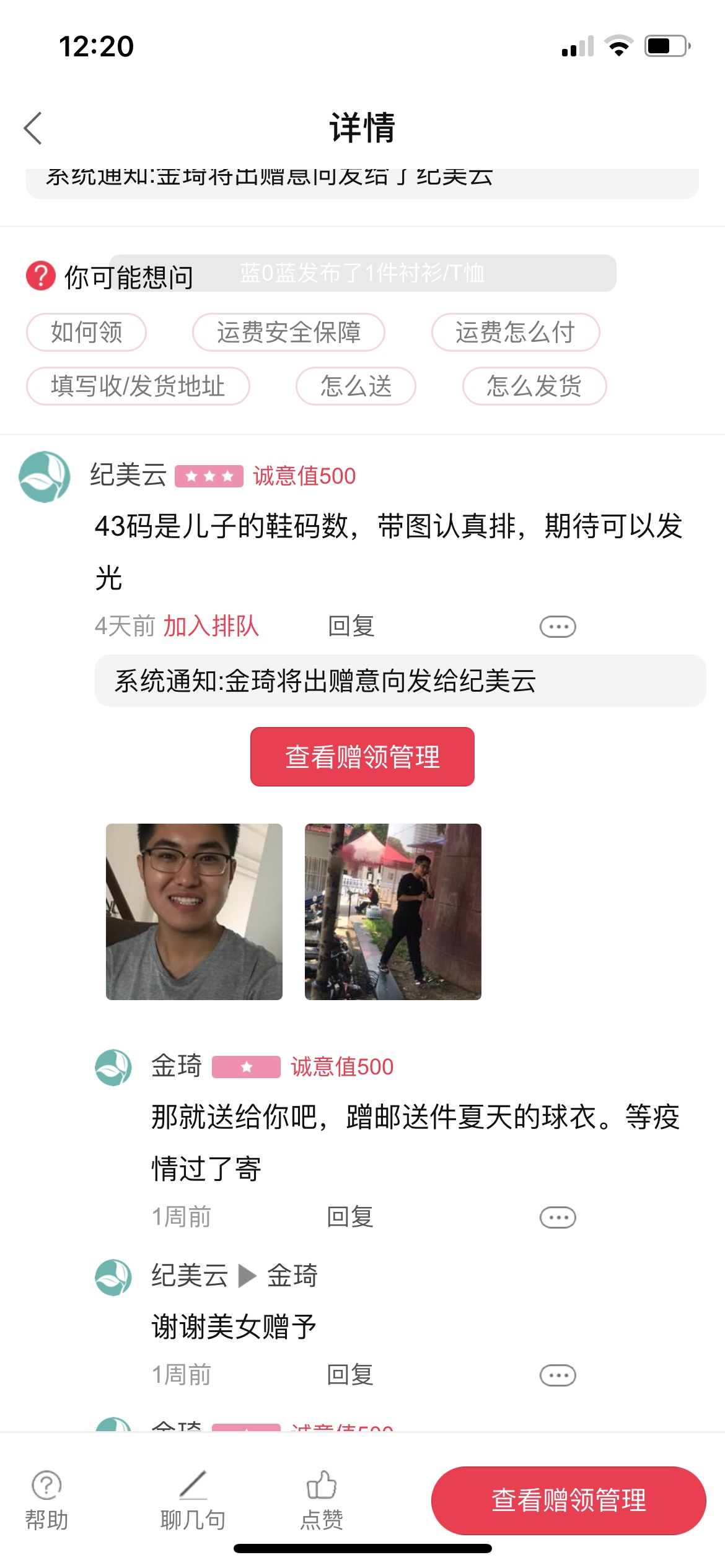The image size is (725, 1568).
Task: Open the 运费怎么付 question chip
Action: (515, 333)
